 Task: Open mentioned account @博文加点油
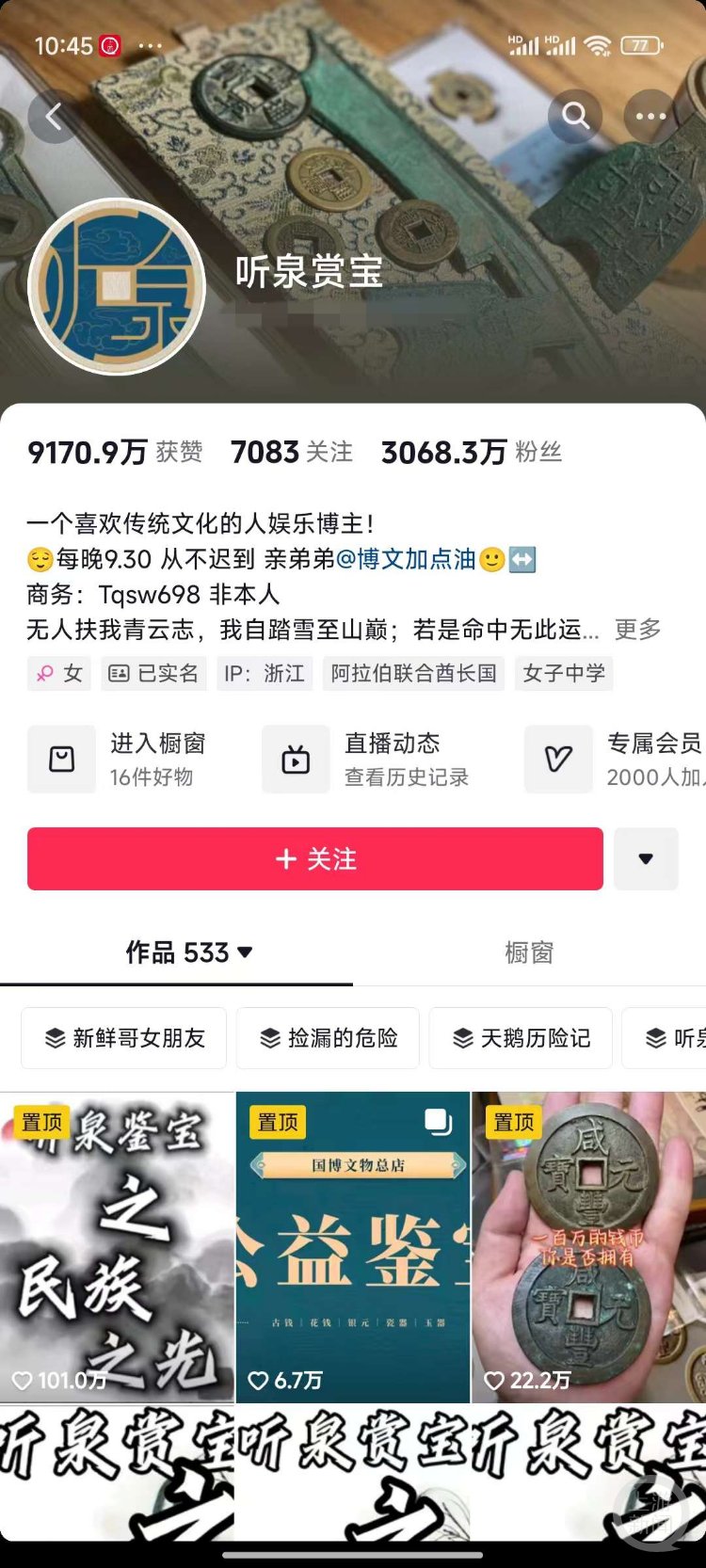406,559
